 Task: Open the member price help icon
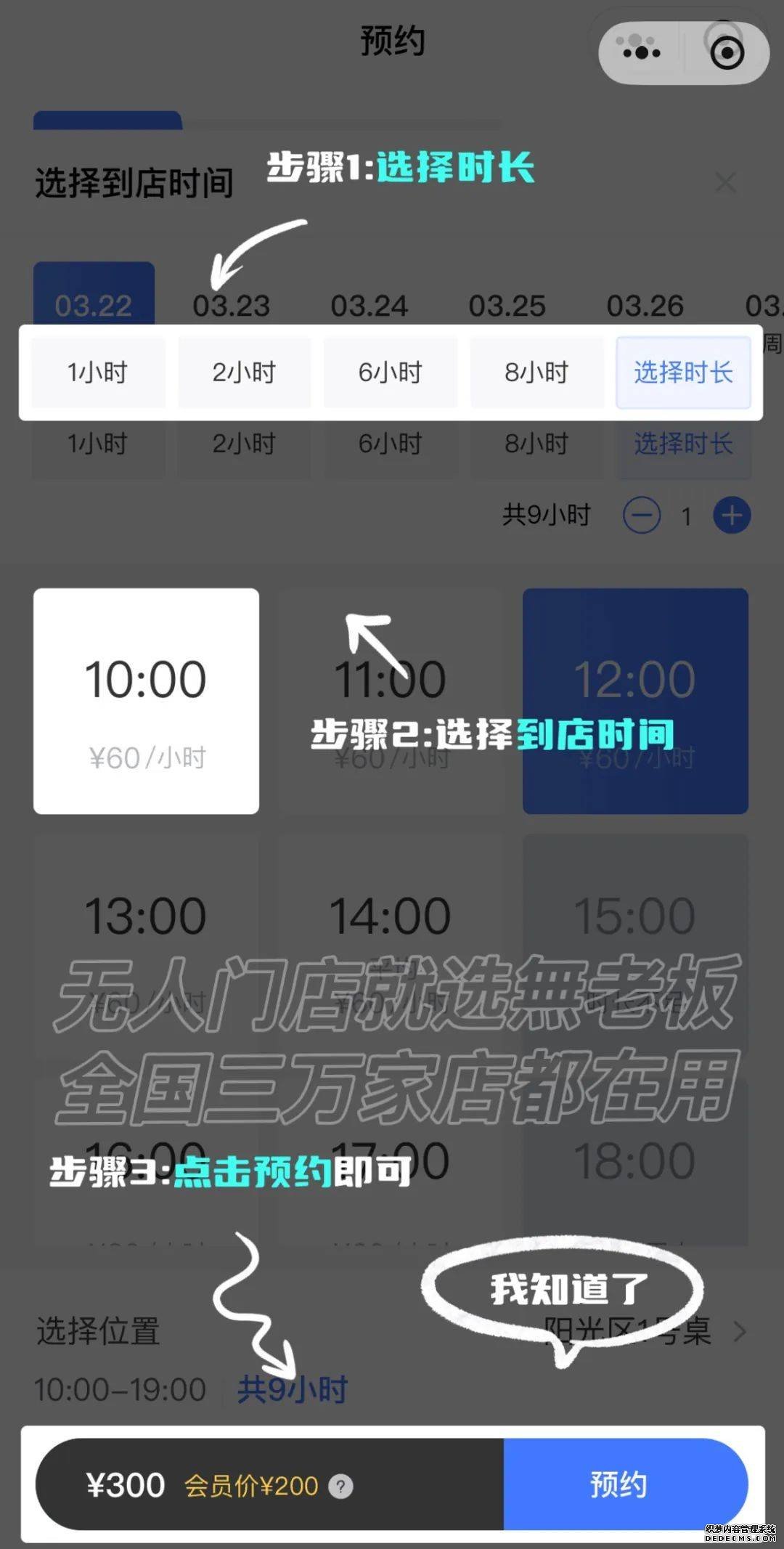tap(340, 1487)
